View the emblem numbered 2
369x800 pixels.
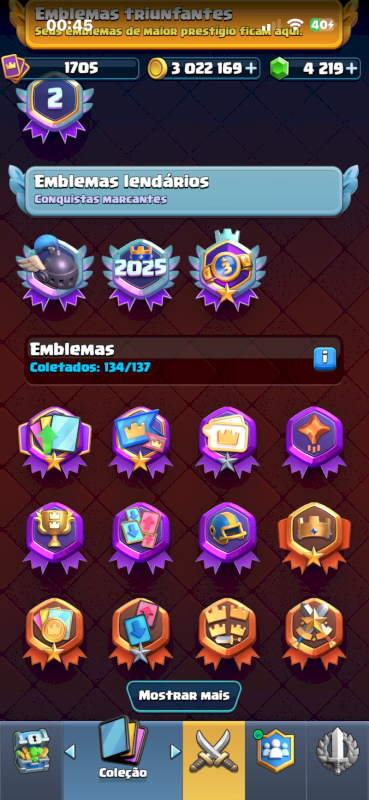tap(55, 107)
